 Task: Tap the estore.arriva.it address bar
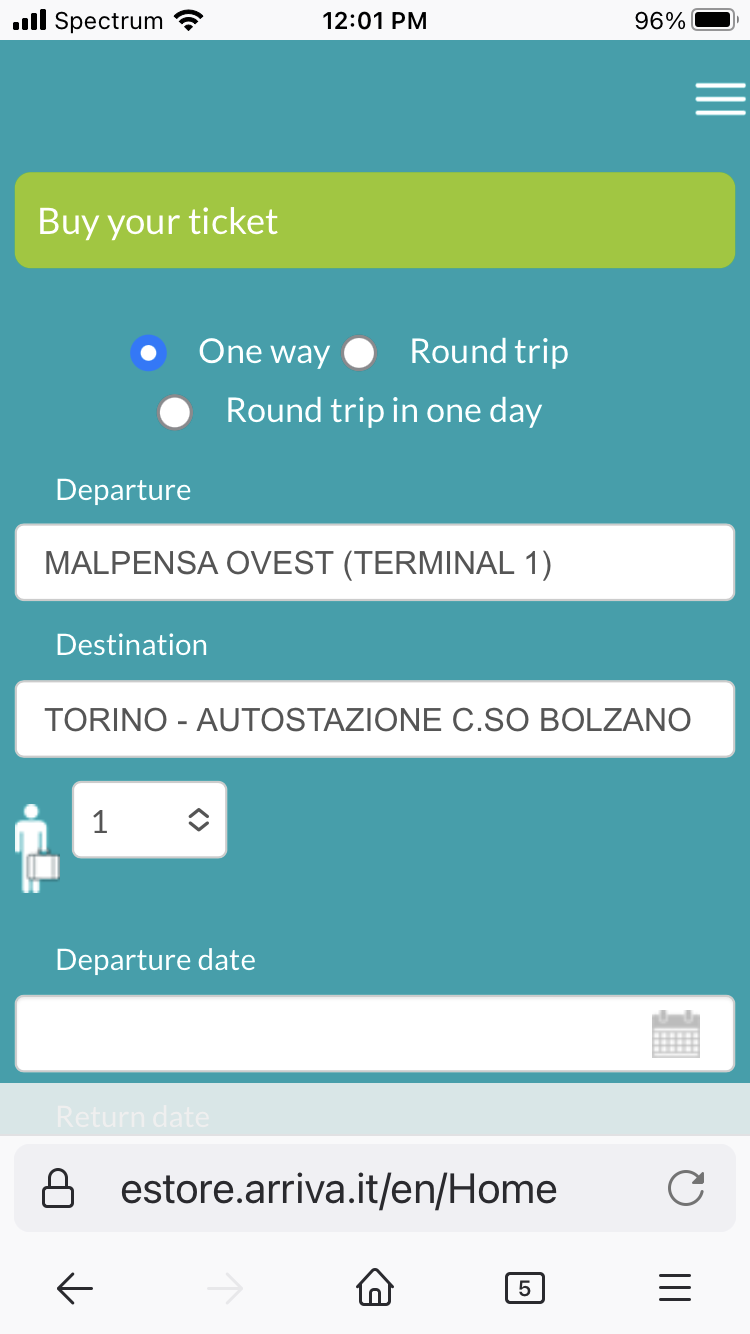(340, 1188)
